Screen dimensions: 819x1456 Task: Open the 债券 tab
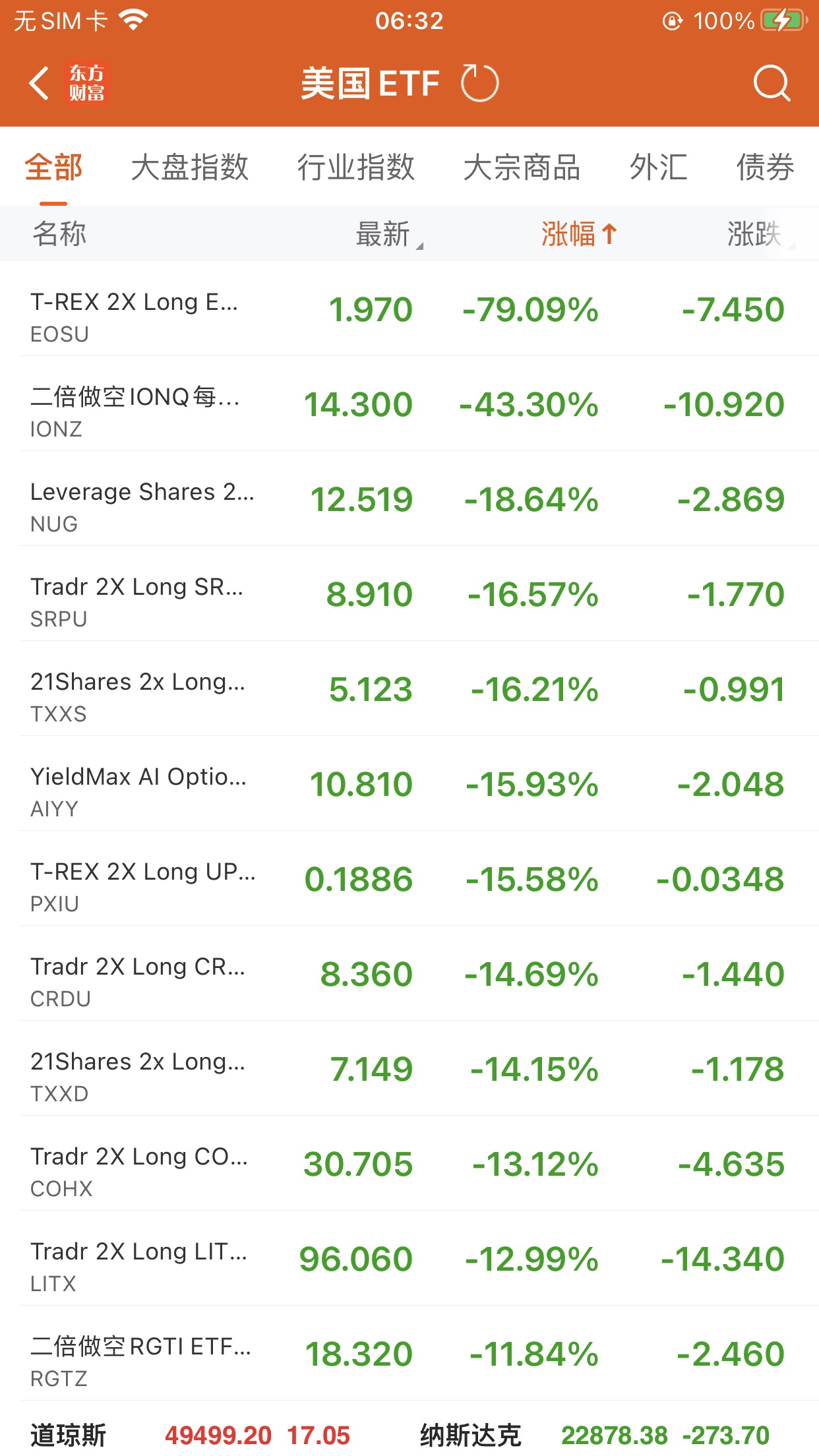click(765, 167)
